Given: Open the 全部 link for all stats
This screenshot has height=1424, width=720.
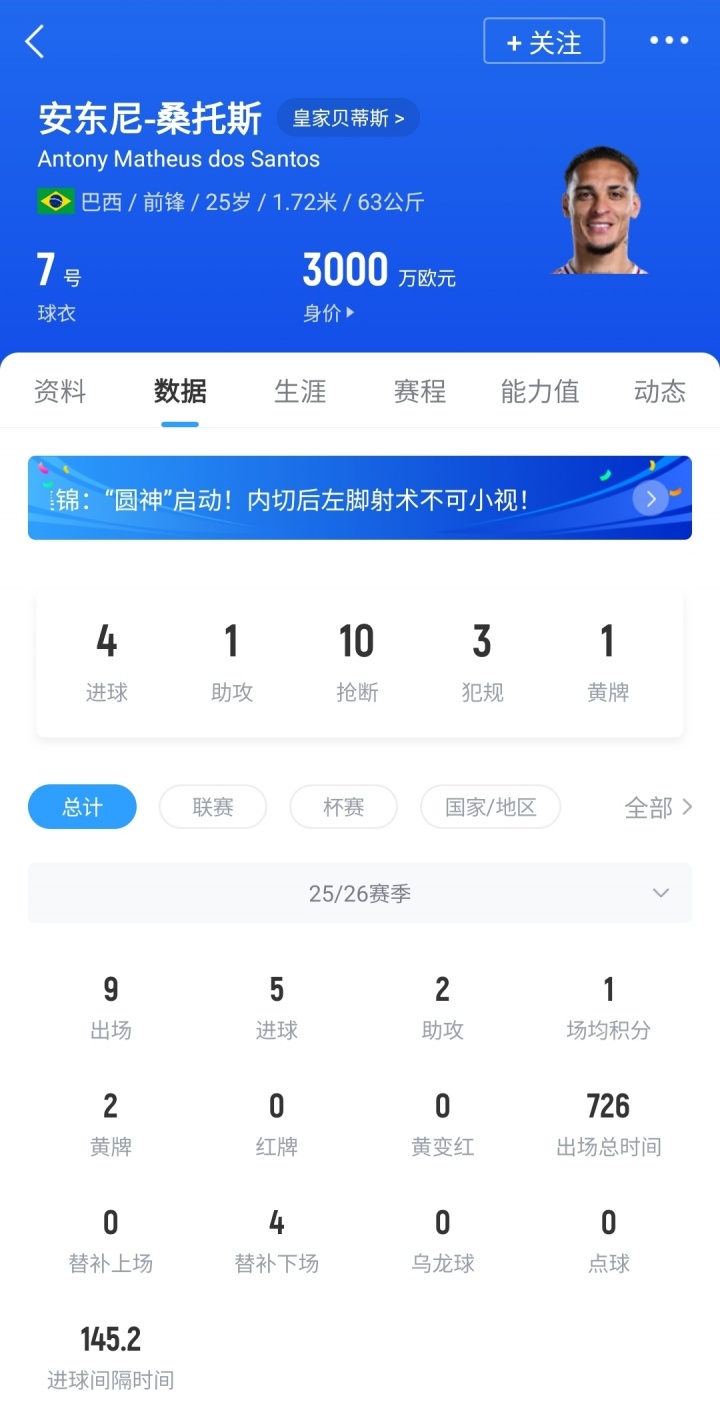Looking at the screenshot, I should [x=658, y=807].
